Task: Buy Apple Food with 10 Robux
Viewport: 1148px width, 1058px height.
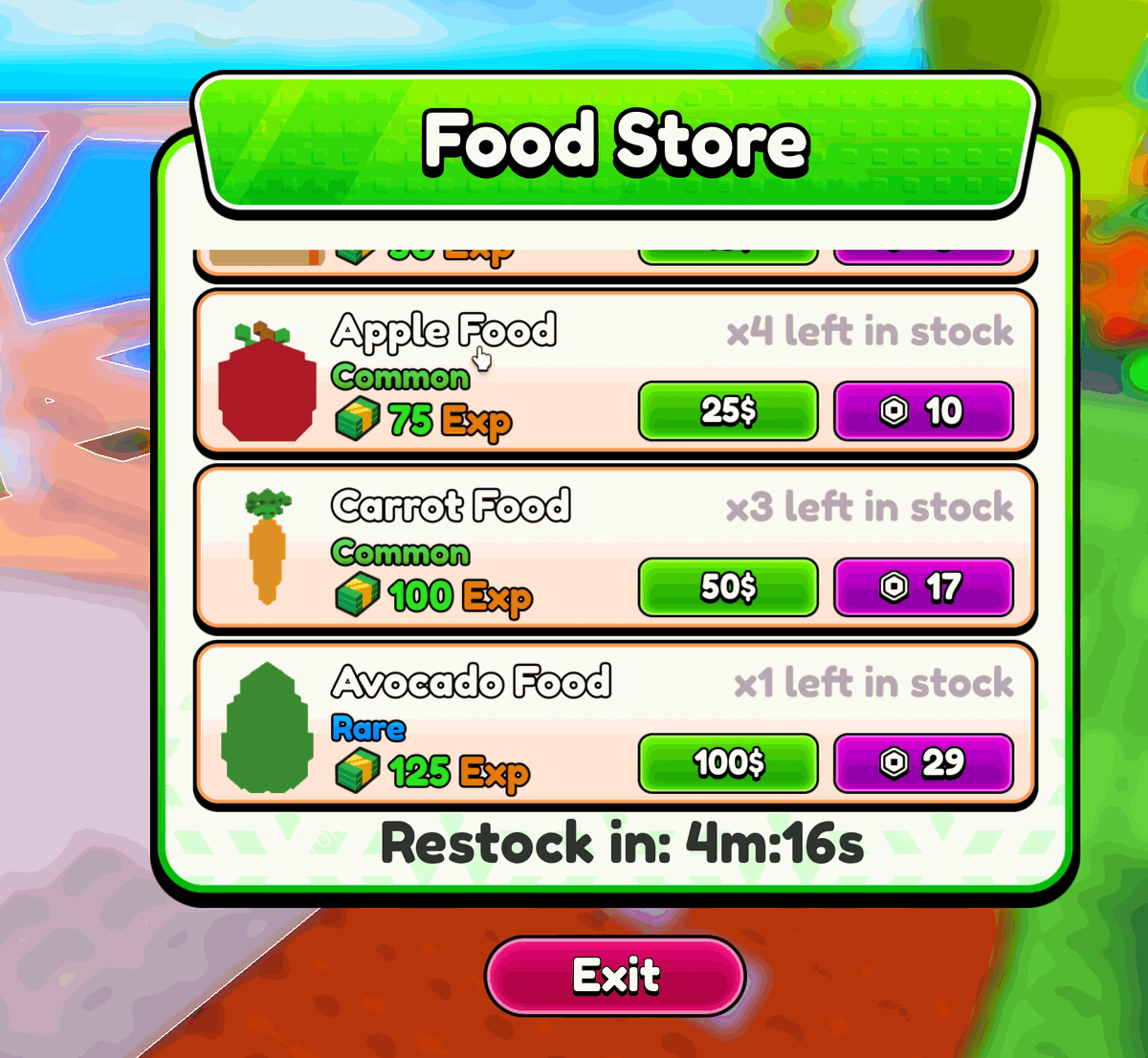Action: [923, 411]
